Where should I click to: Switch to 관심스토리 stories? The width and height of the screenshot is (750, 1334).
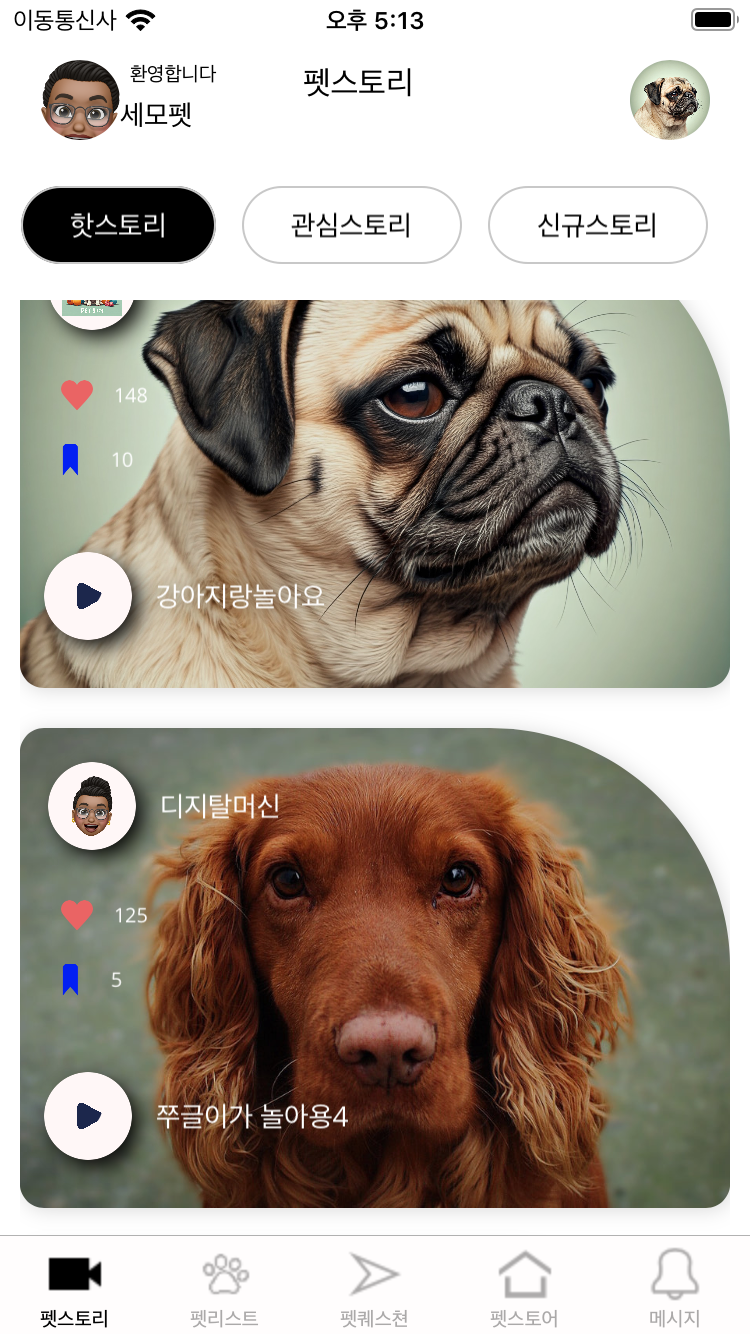(352, 225)
